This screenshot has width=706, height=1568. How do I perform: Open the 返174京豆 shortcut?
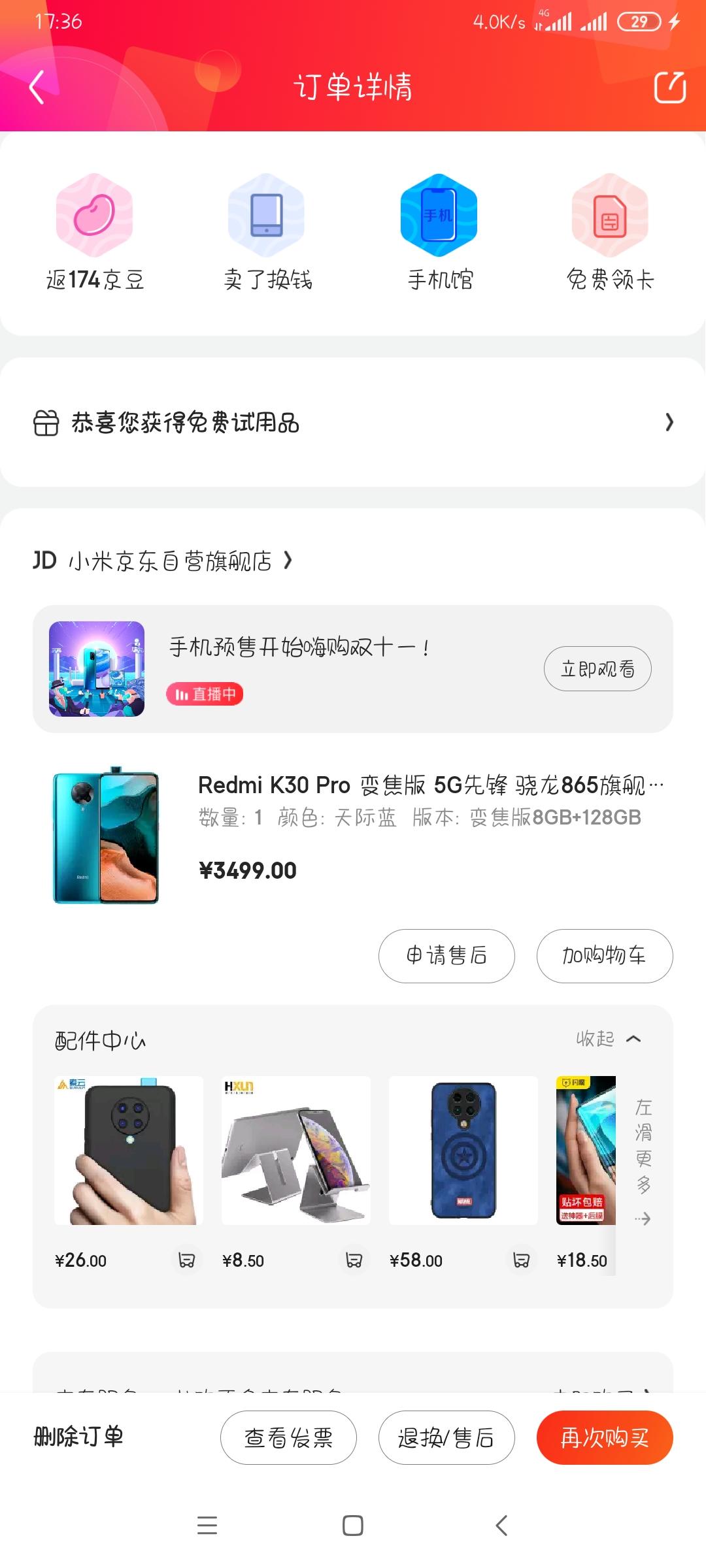pyautogui.click(x=95, y=232)
